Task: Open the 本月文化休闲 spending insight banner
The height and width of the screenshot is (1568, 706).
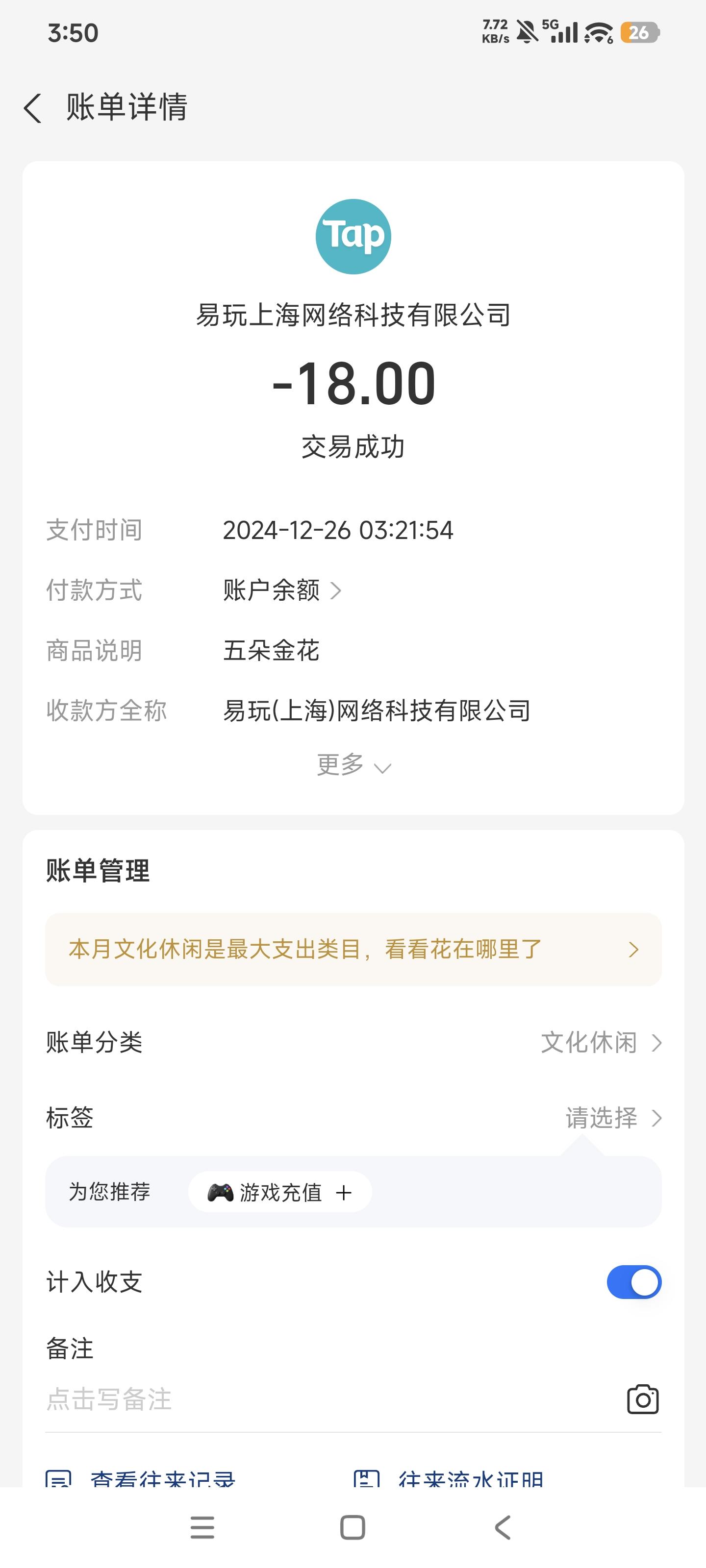Action: (x=353, y=949)
